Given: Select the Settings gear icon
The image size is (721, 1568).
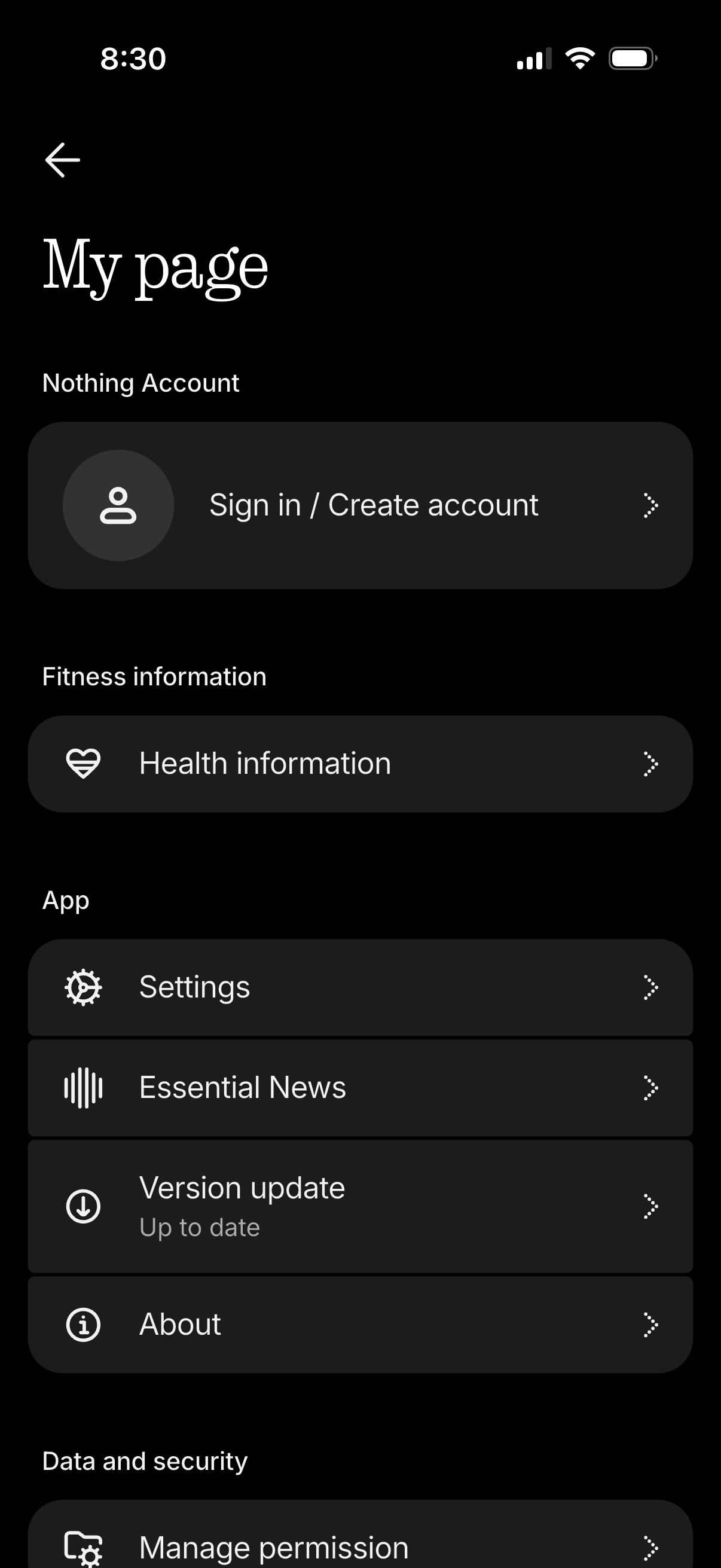Looking at the screenshot, I should tap(84, 987).
